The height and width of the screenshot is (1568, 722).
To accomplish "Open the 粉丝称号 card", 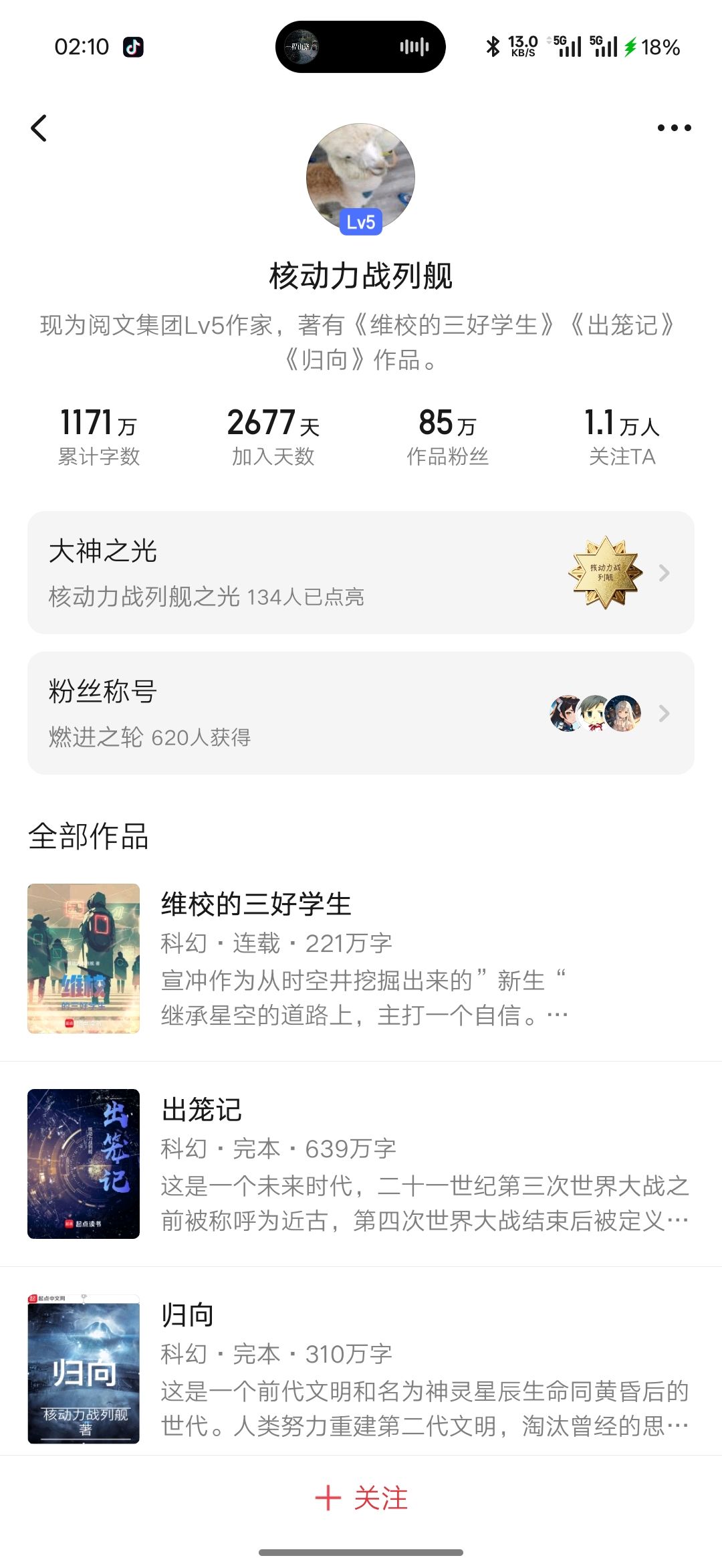I will [361, 713].
